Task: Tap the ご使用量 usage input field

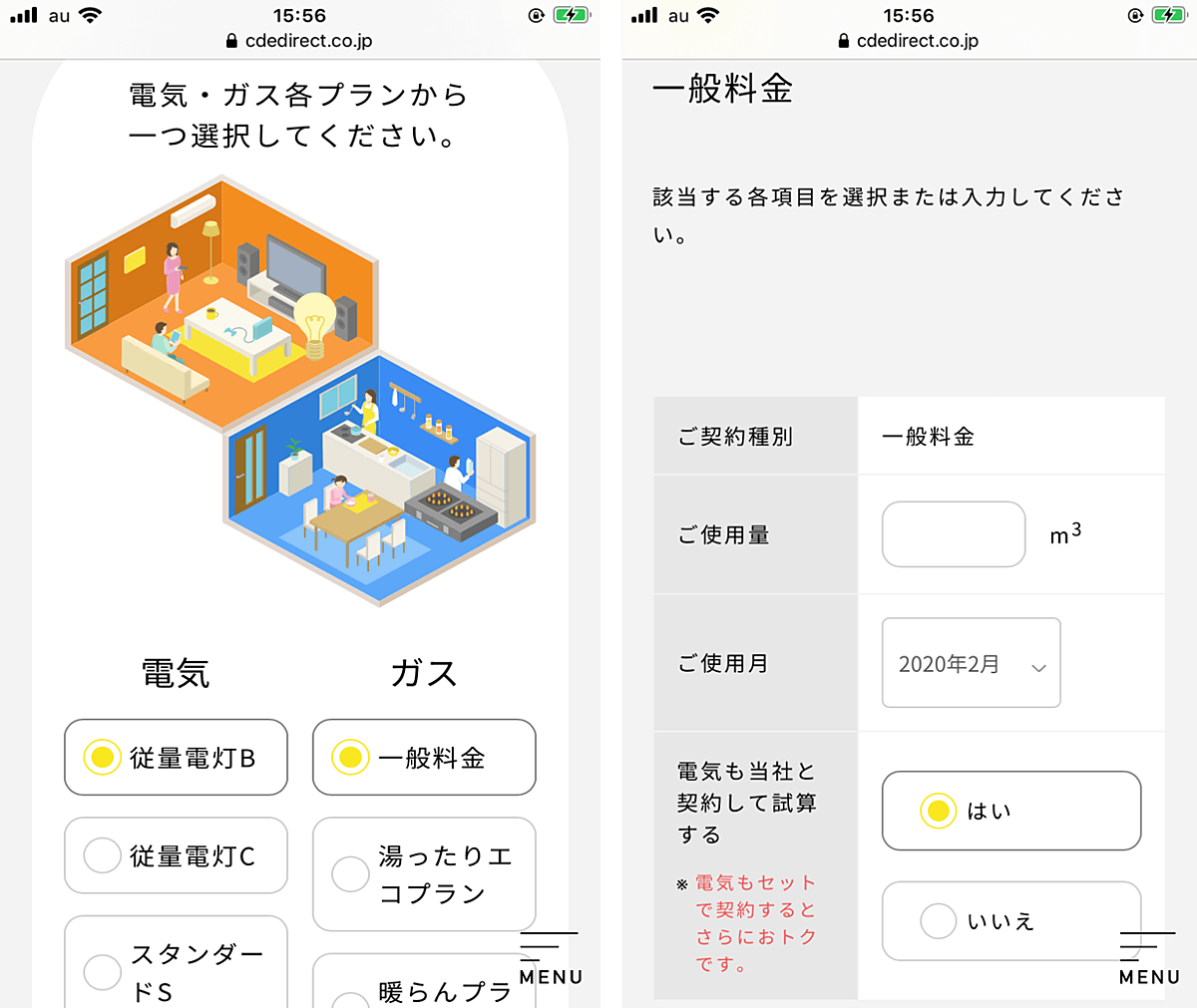Action: click(x=953, y=534)
